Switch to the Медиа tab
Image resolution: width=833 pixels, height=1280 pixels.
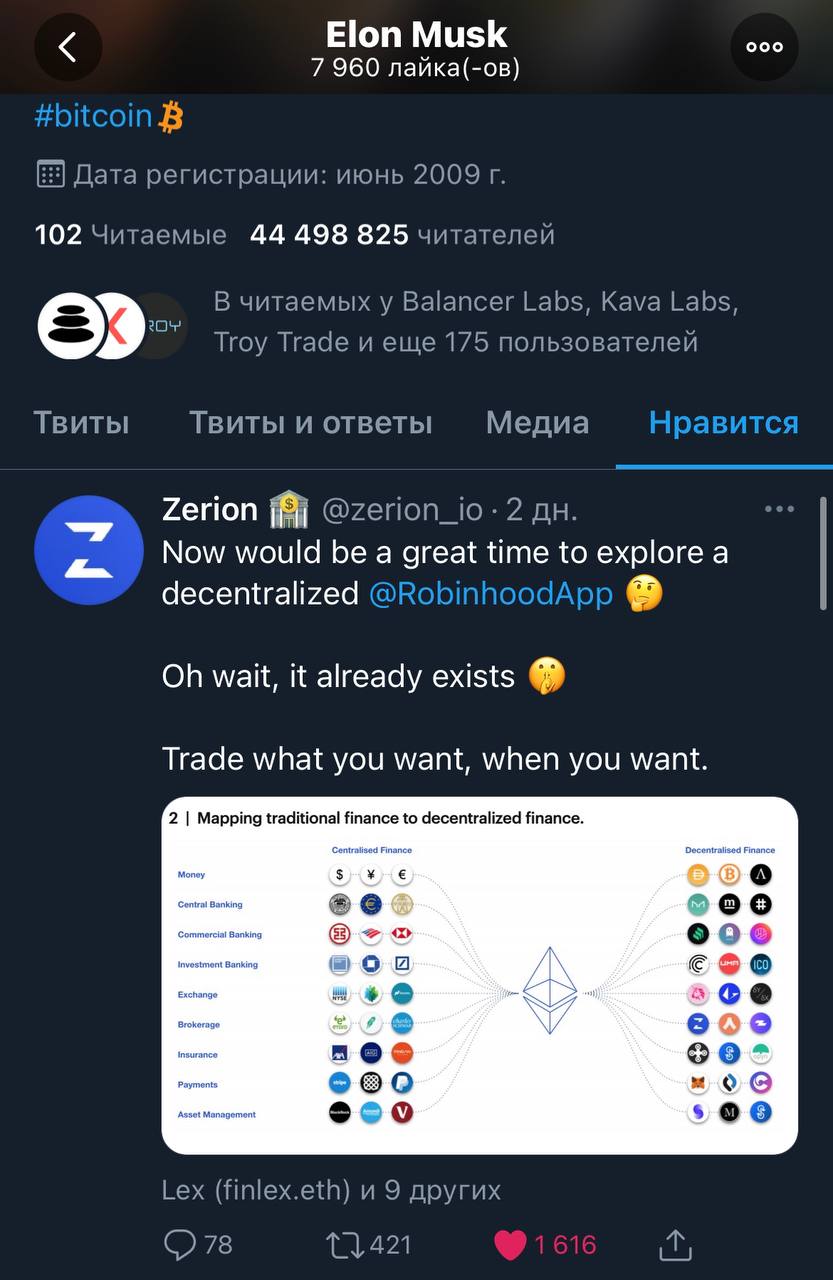pyautogui.click(x=537, y=423)
